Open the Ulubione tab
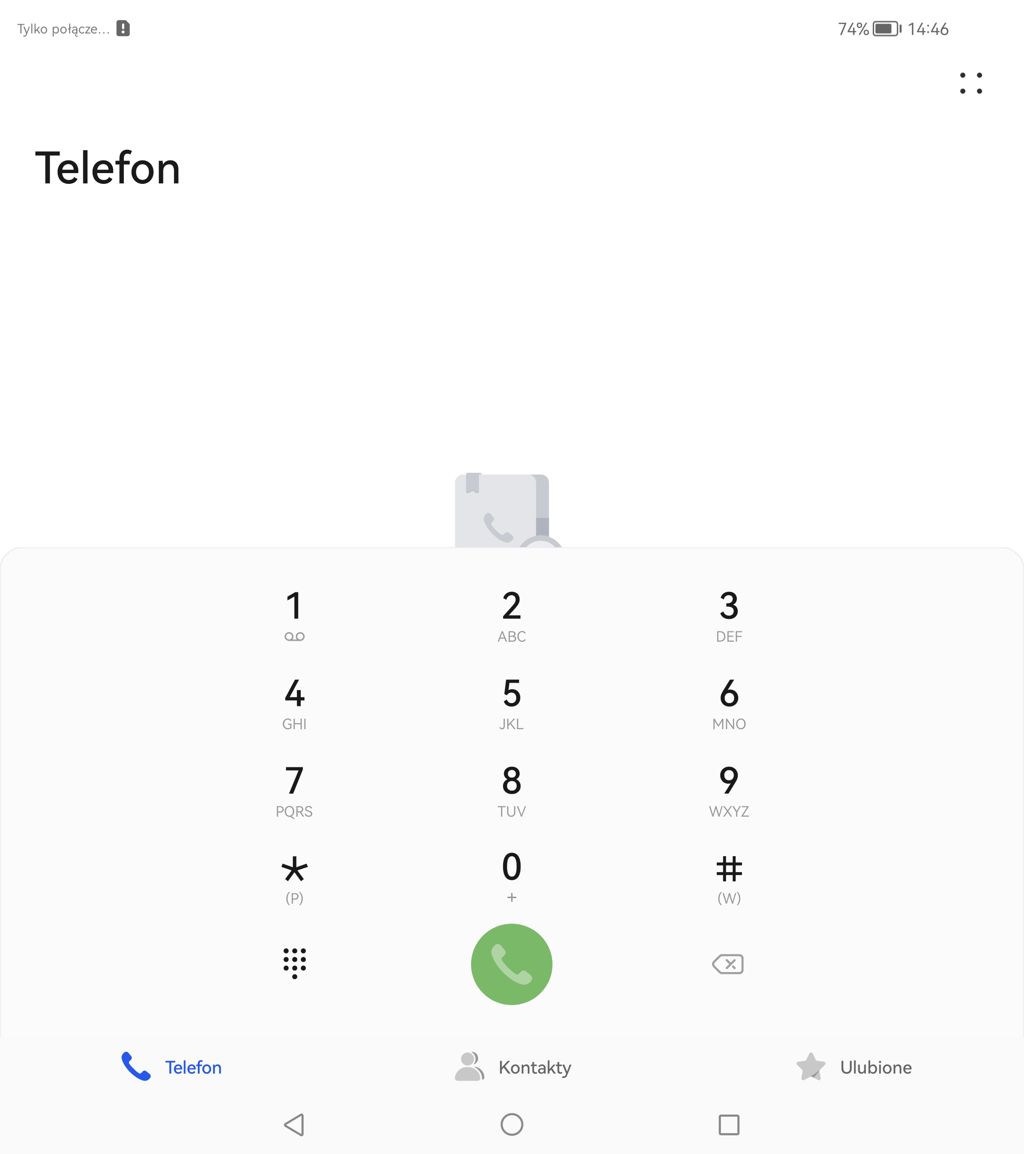This screenshot has width=1024, height=1154. point(854,1067)
